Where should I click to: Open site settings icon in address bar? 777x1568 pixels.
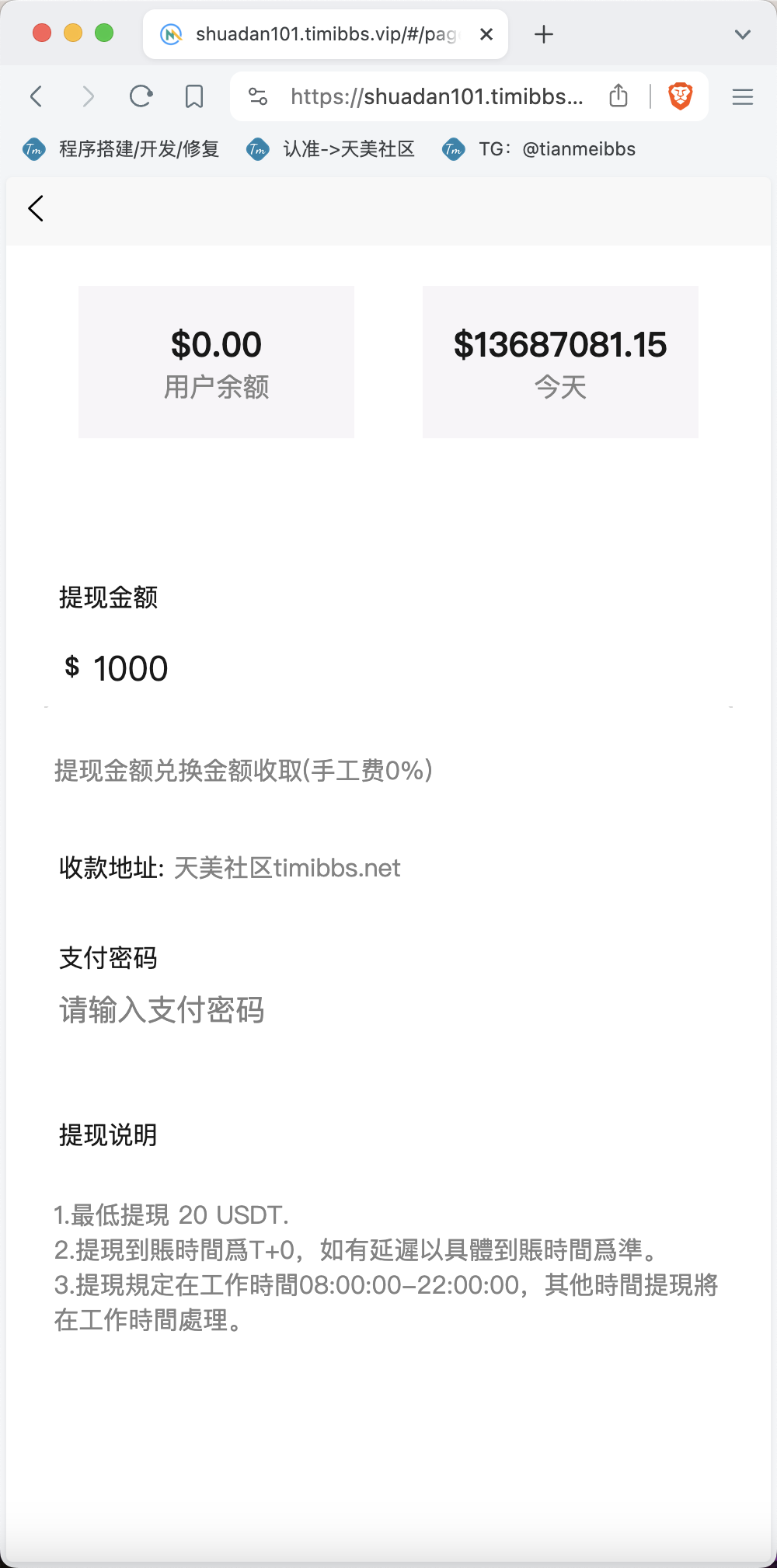coord(258,96)
